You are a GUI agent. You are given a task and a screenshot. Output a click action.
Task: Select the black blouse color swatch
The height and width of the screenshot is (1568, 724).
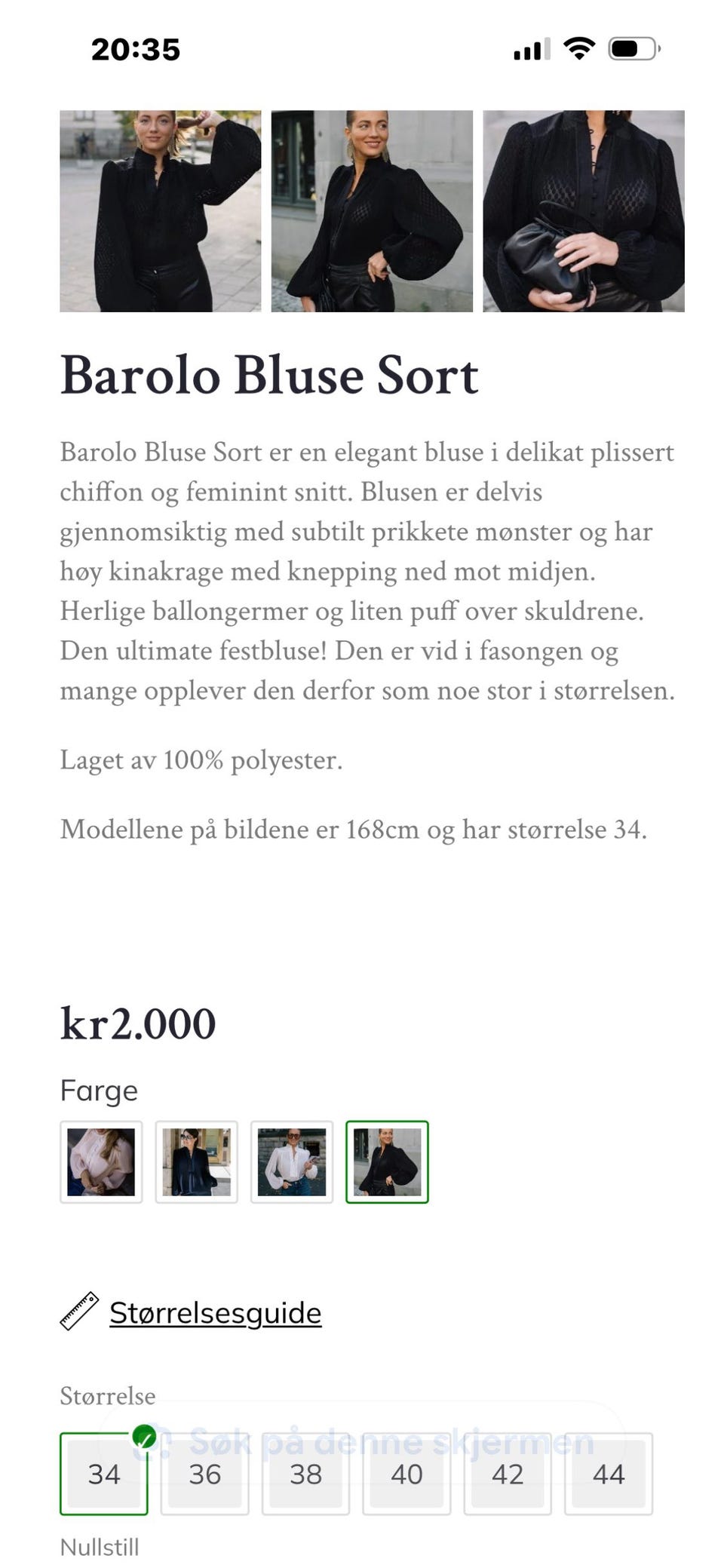tap(387, 1161)
